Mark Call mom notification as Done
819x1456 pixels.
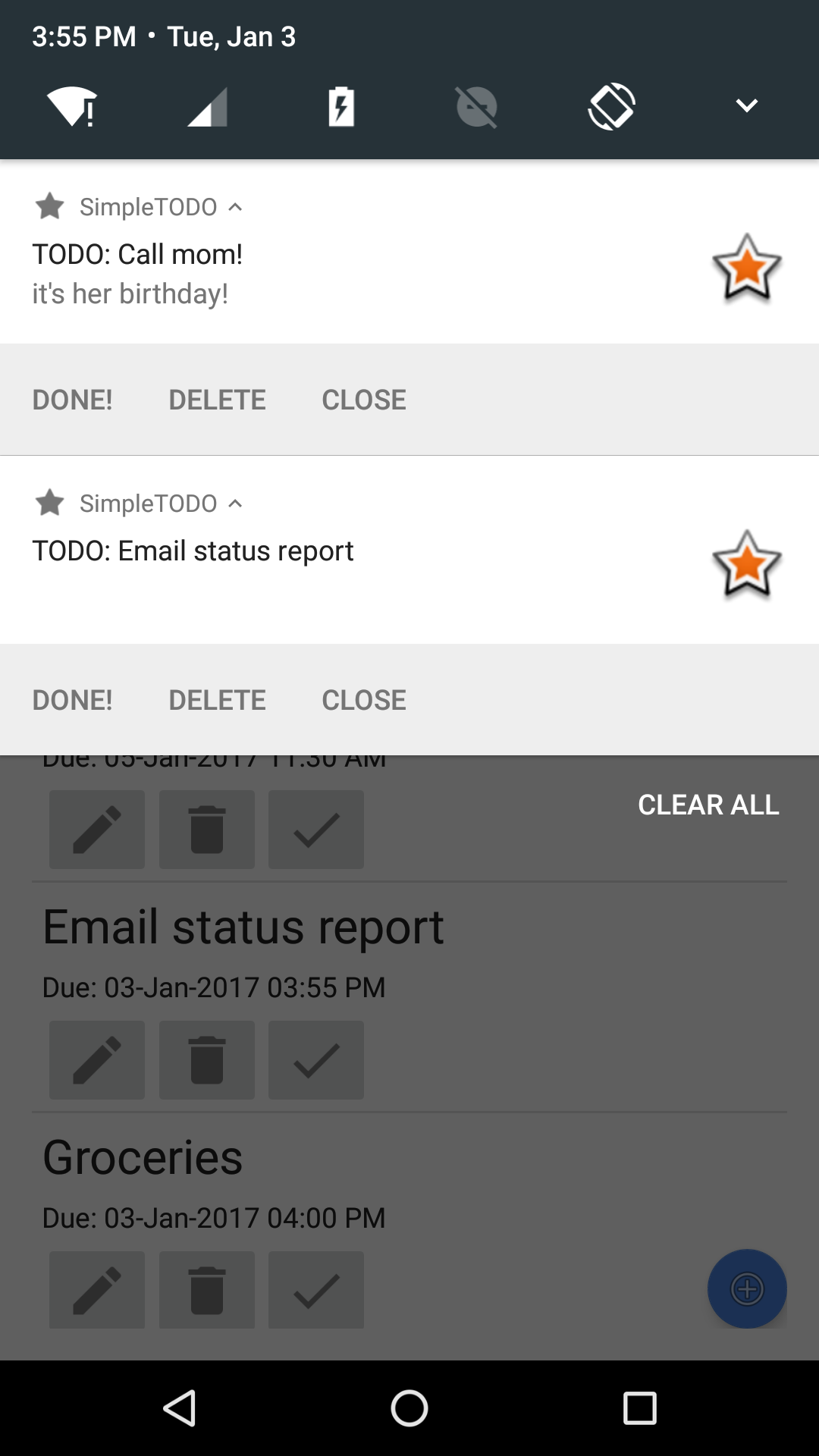pos(73,400)
